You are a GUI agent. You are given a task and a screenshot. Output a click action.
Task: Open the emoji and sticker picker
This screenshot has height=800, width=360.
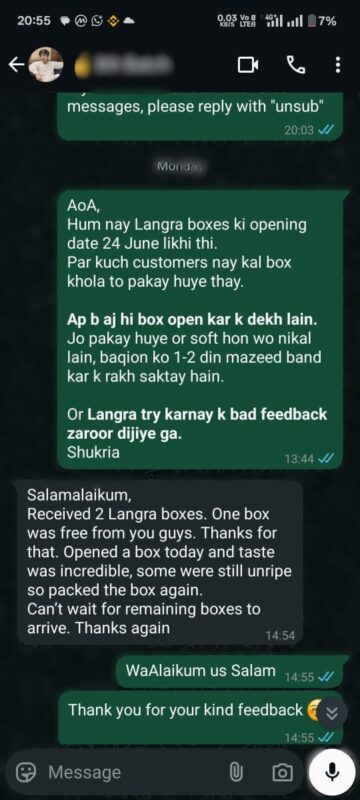[25, 772]
